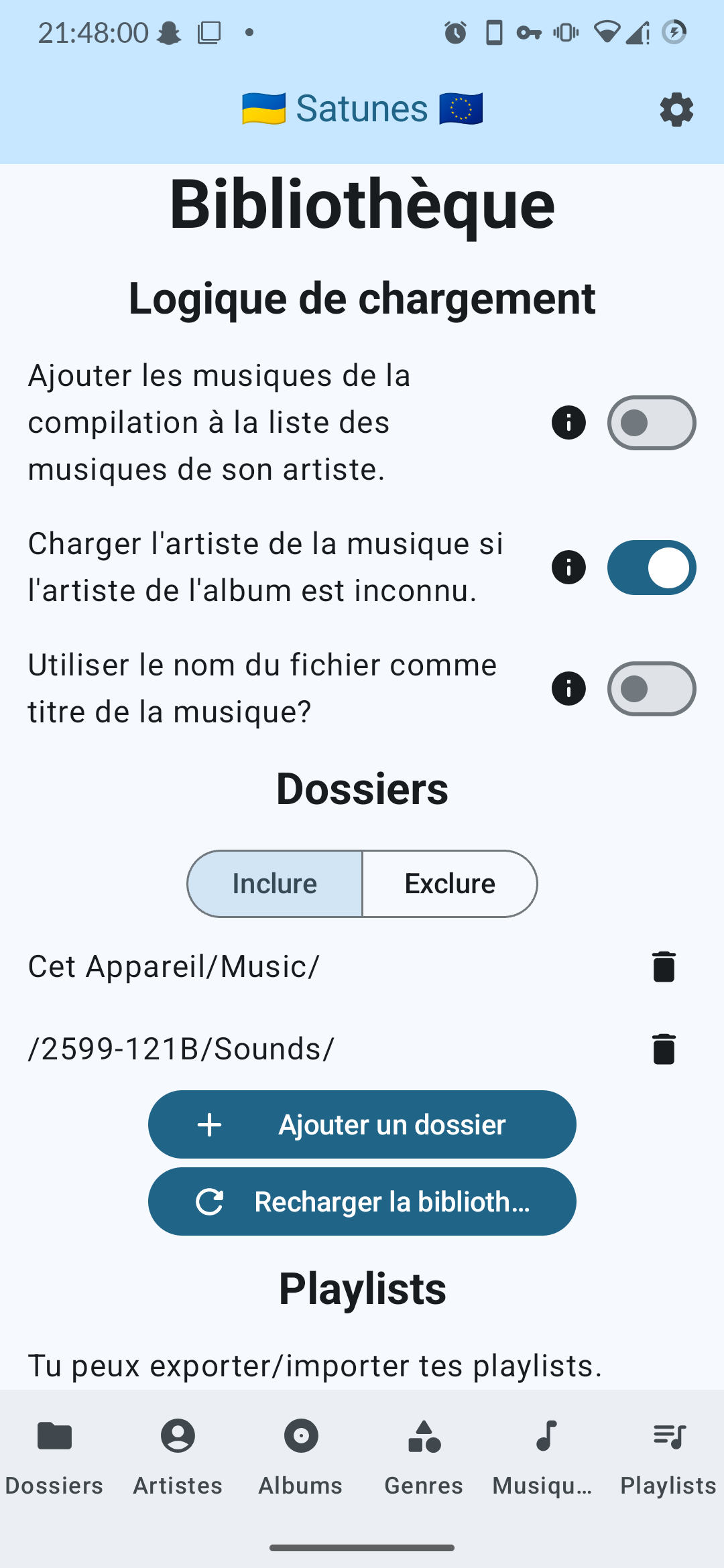Disable loading music artist when album artist unknown
Image resolution: width=724 pixels, height=1568 pixels.
click(x=652, y=568)
